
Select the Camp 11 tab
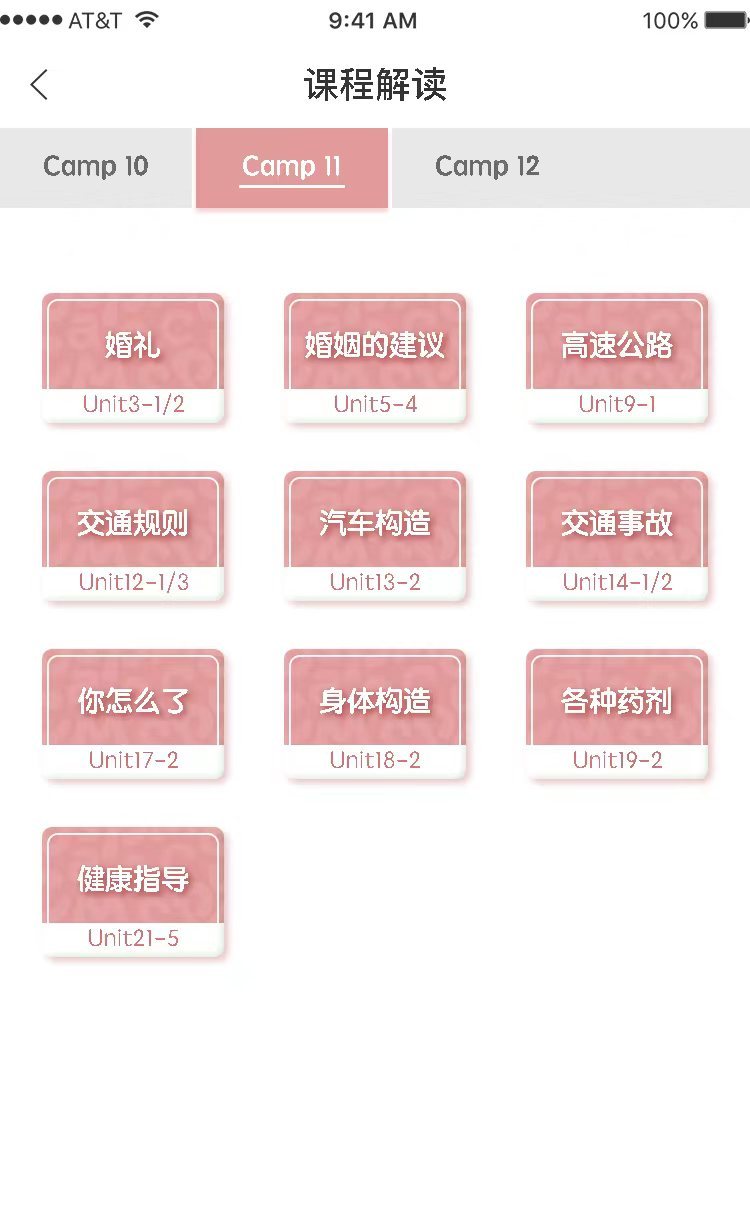click(292, 167)
